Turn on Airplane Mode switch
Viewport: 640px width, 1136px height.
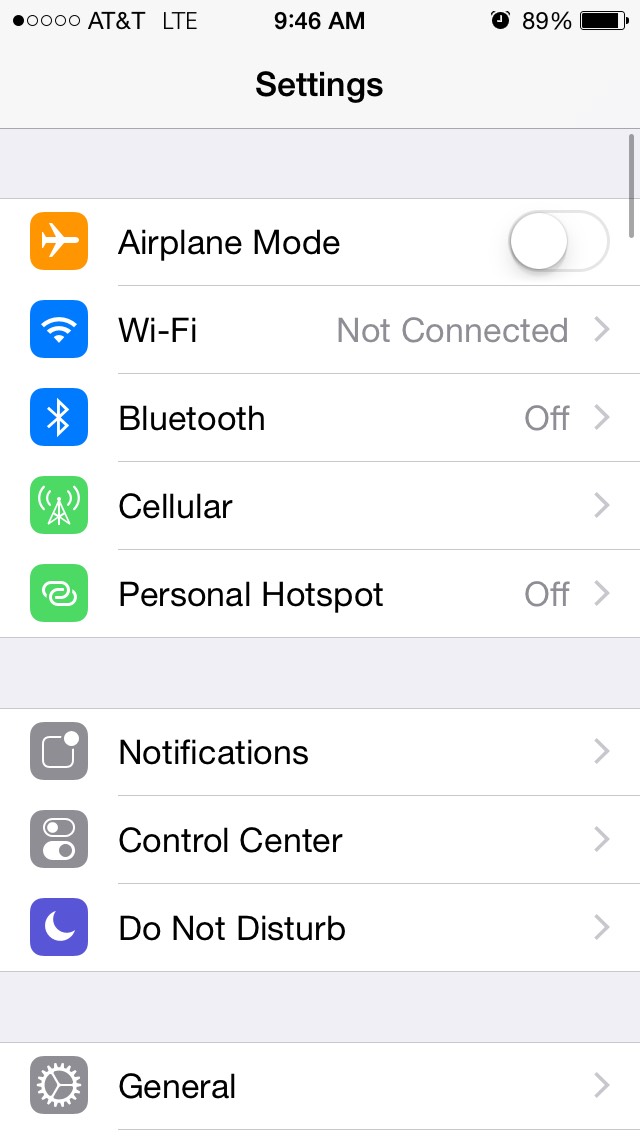tap(558, 242)
